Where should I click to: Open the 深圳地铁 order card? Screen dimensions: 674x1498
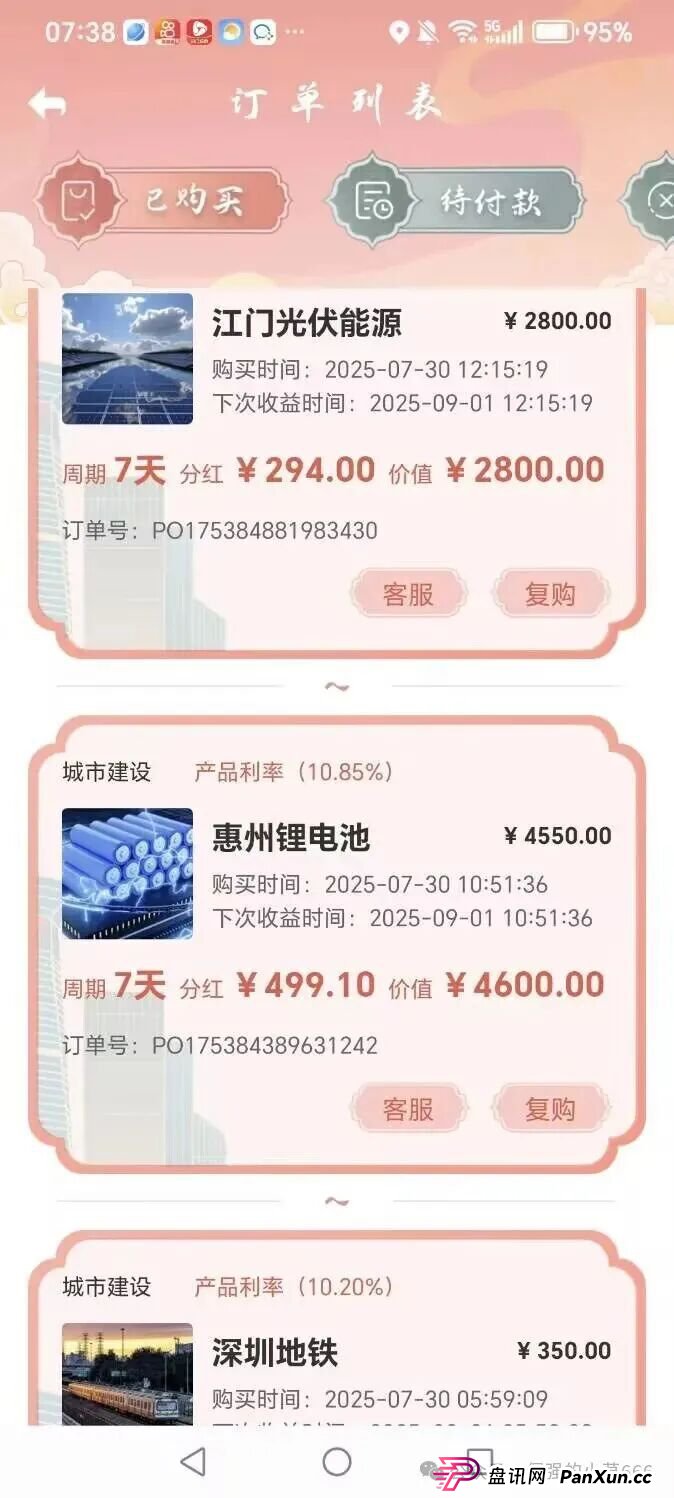pyautogui.click(x=275, y=1353)
